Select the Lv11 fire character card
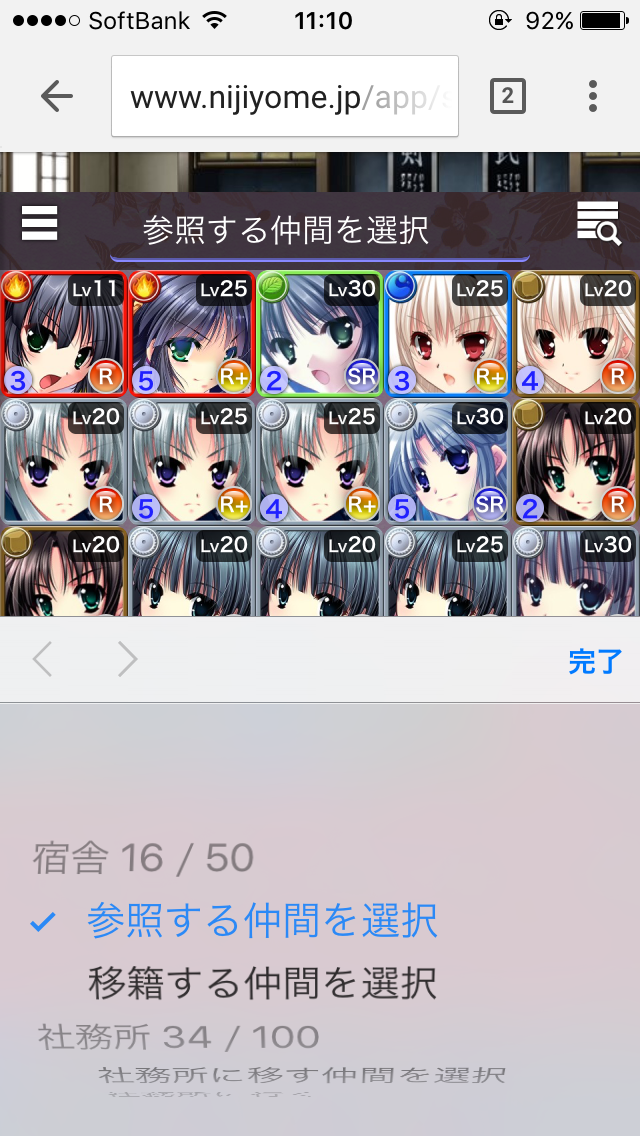Image resolution: width=640 pixels, height=1136 pixels. [64, 333]
